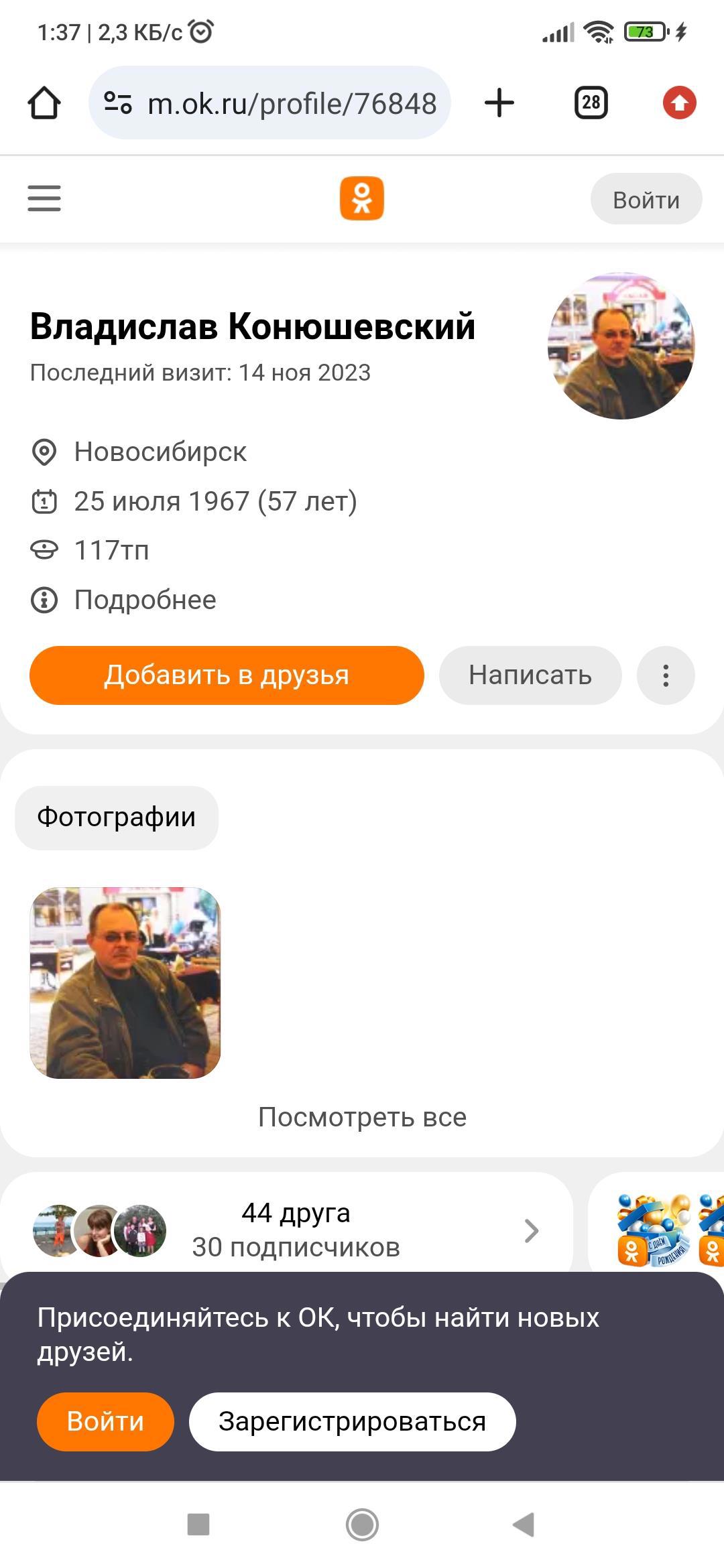Tap the red update arrow icon
The width and height of the screenshot is (724, 1568).
point(679,103)
